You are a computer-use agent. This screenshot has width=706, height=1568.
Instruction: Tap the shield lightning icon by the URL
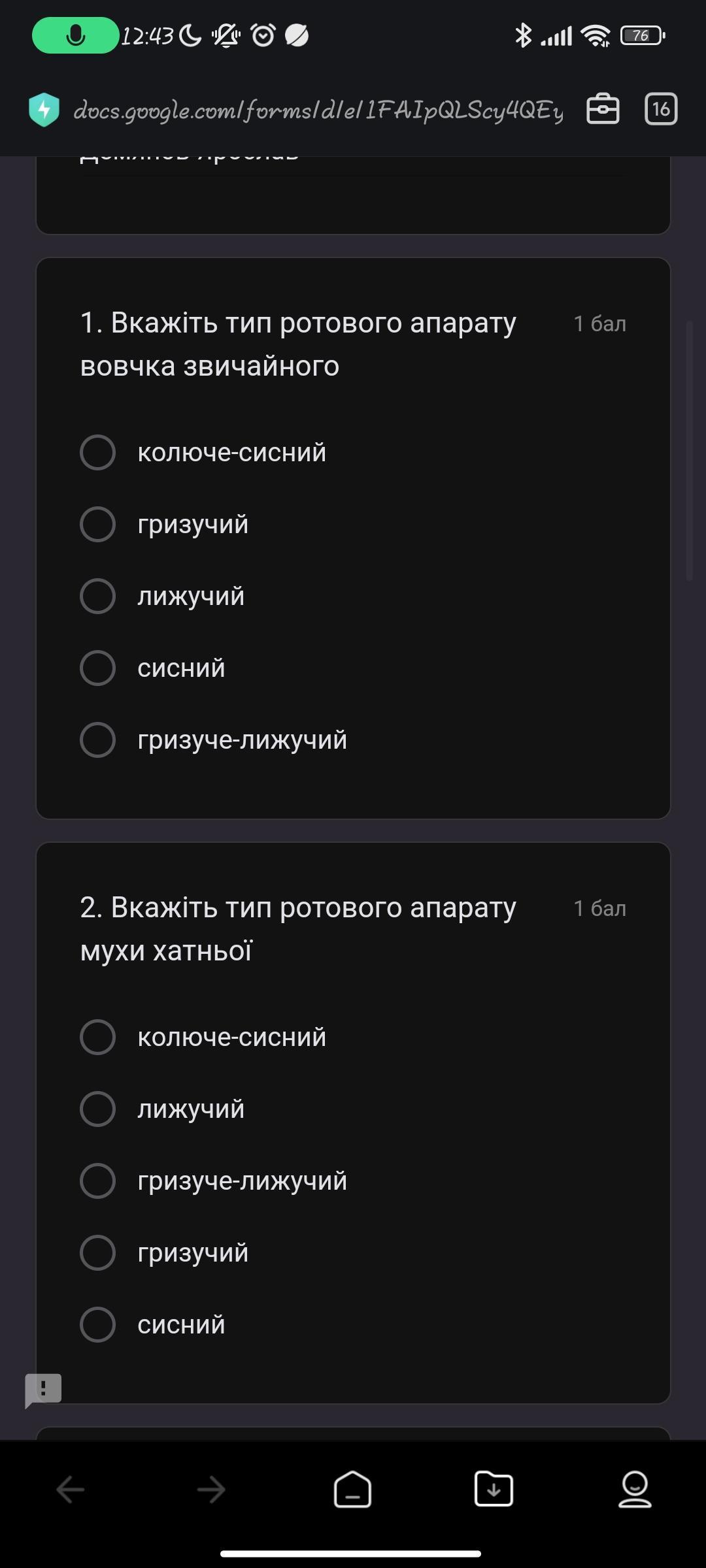click(x=44, y=110)
